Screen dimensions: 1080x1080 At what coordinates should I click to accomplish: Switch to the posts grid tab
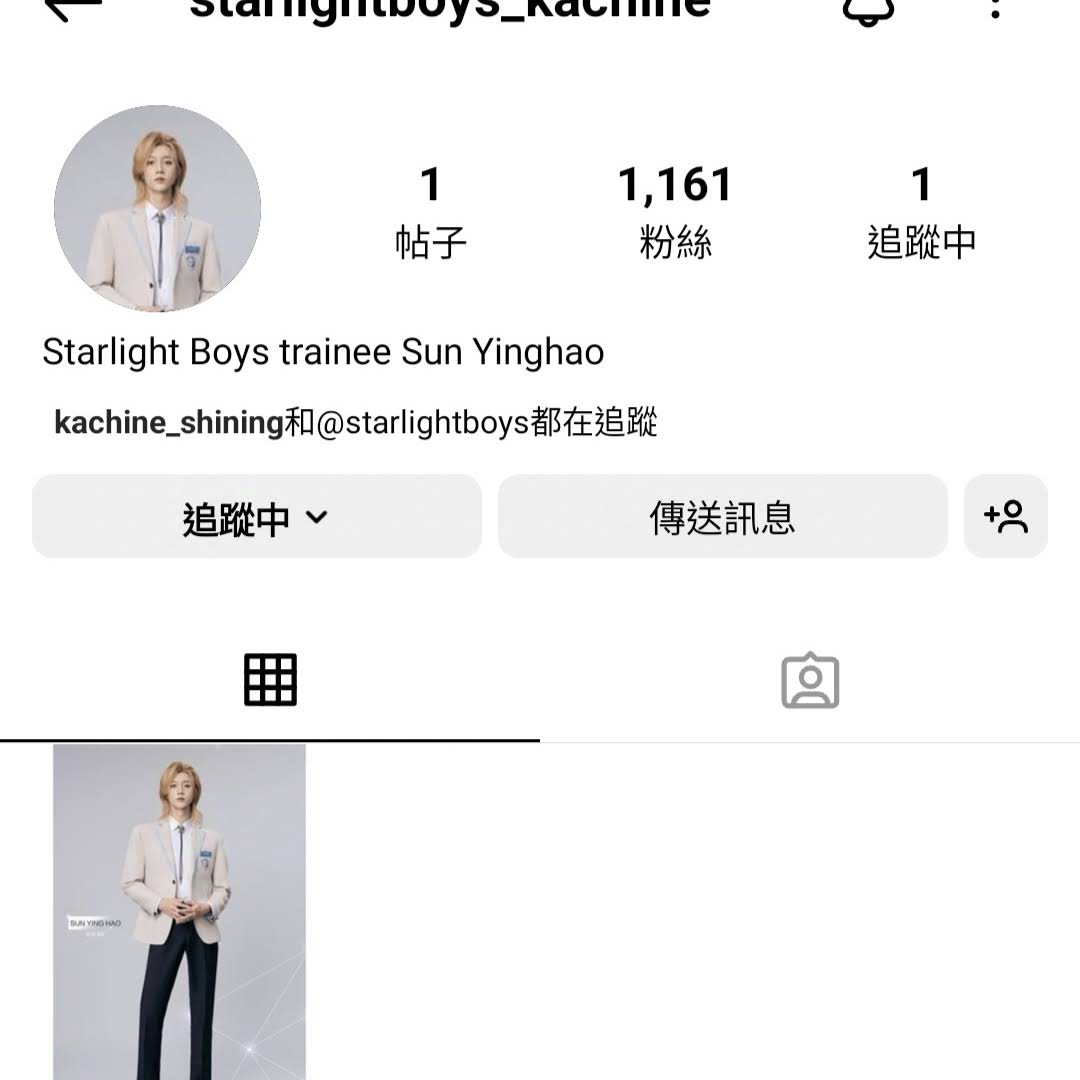click(270, 681)
